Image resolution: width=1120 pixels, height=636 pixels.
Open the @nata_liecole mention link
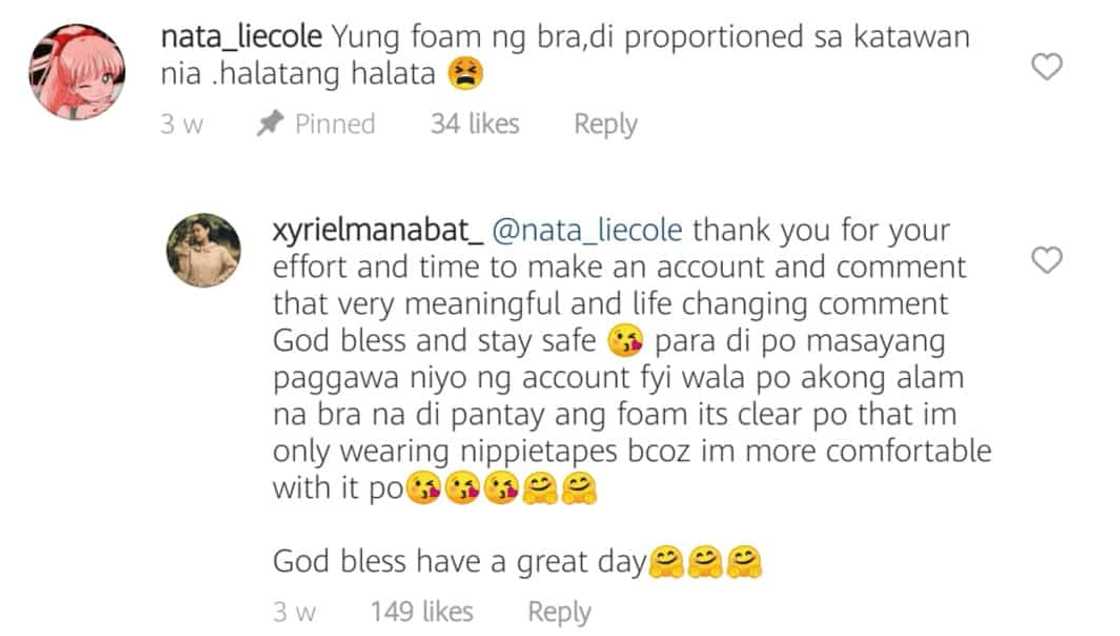point(588,231)
